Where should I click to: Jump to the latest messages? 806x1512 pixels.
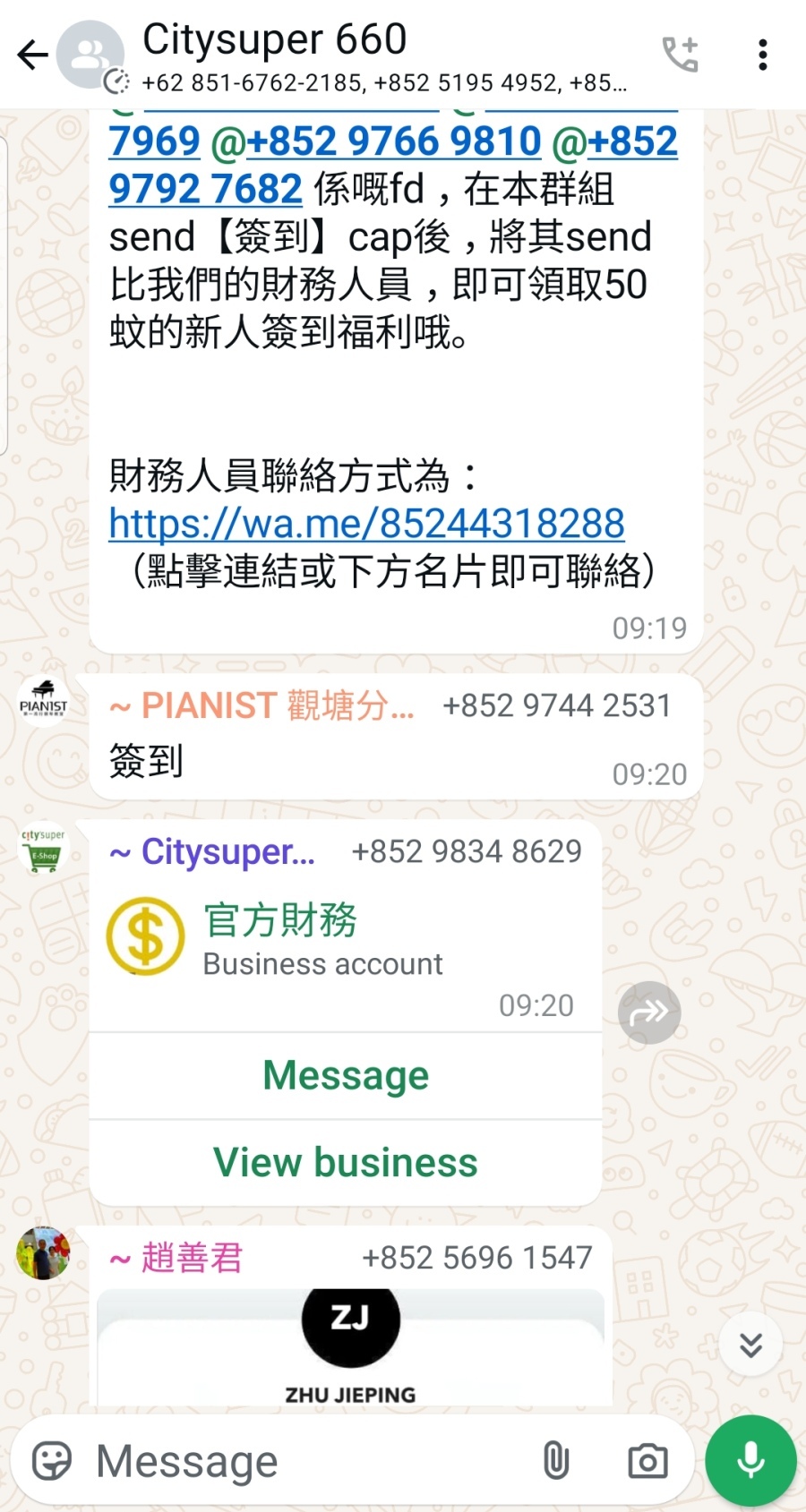(750, 1344)
